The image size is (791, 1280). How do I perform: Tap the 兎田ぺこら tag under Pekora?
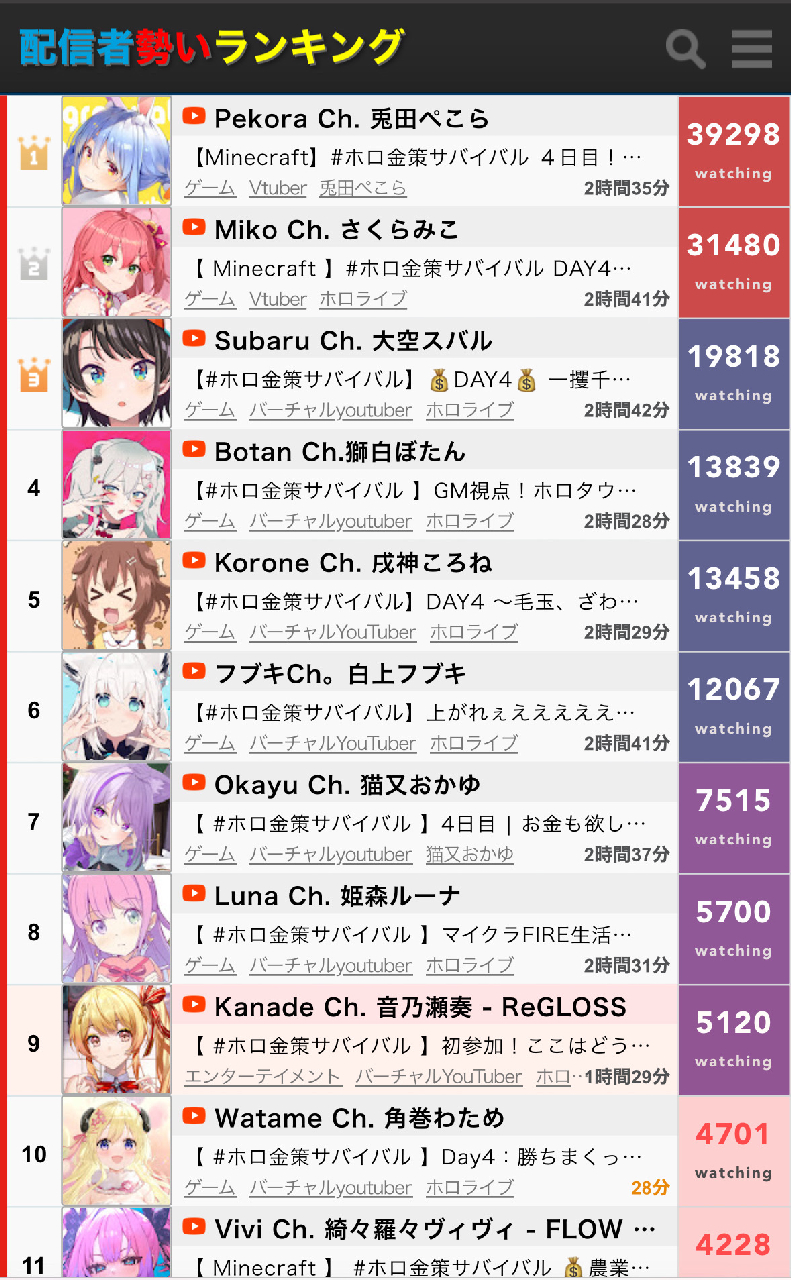point(363,188)
